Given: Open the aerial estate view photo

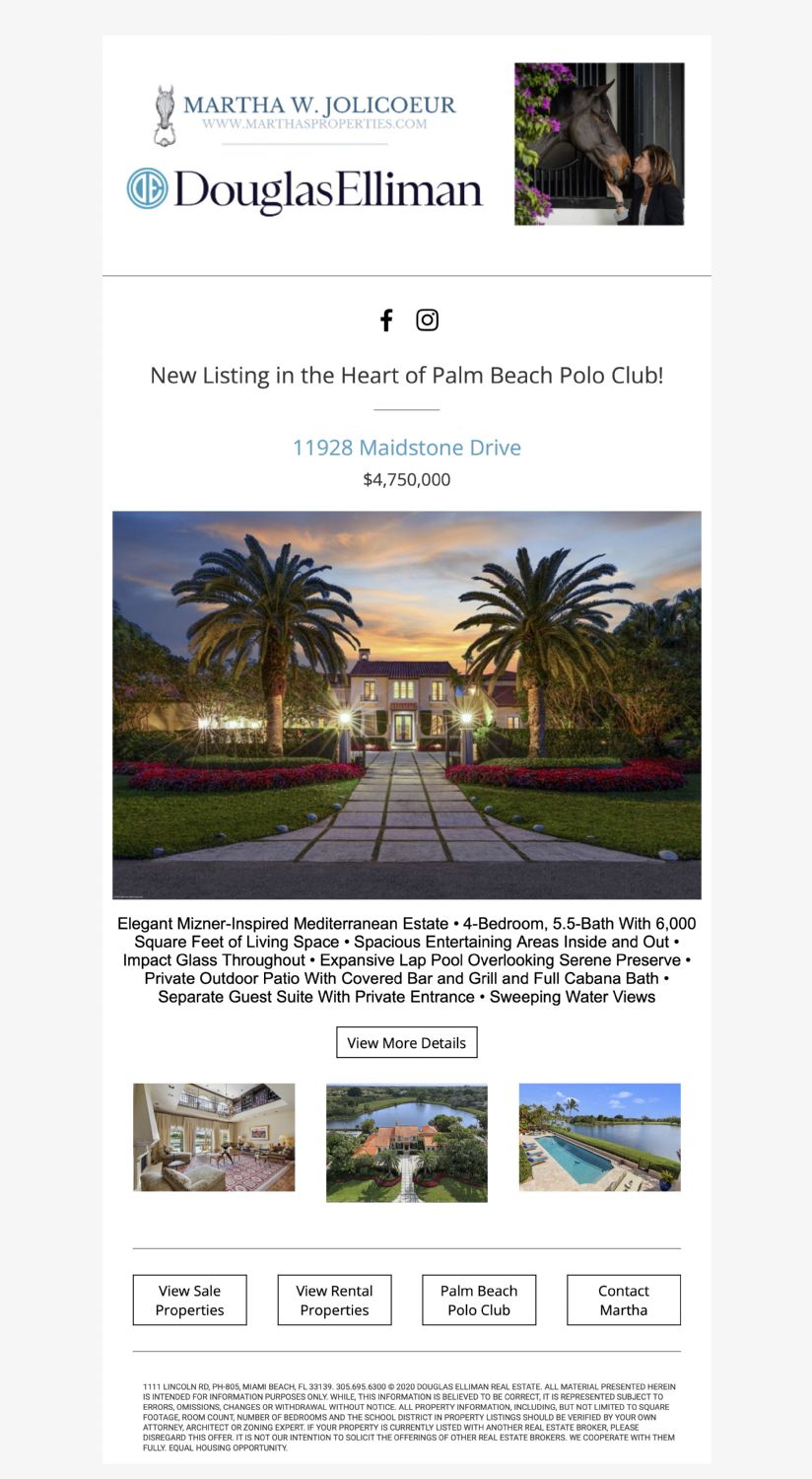Looking at the screenshot, I should click(407, 1143).
